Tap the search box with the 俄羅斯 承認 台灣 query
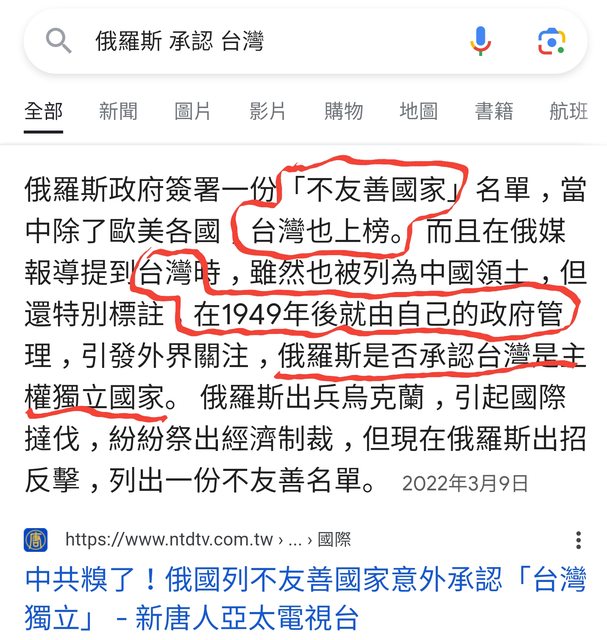The height and width of the screenshot is (640, 607). coord(260,42)
